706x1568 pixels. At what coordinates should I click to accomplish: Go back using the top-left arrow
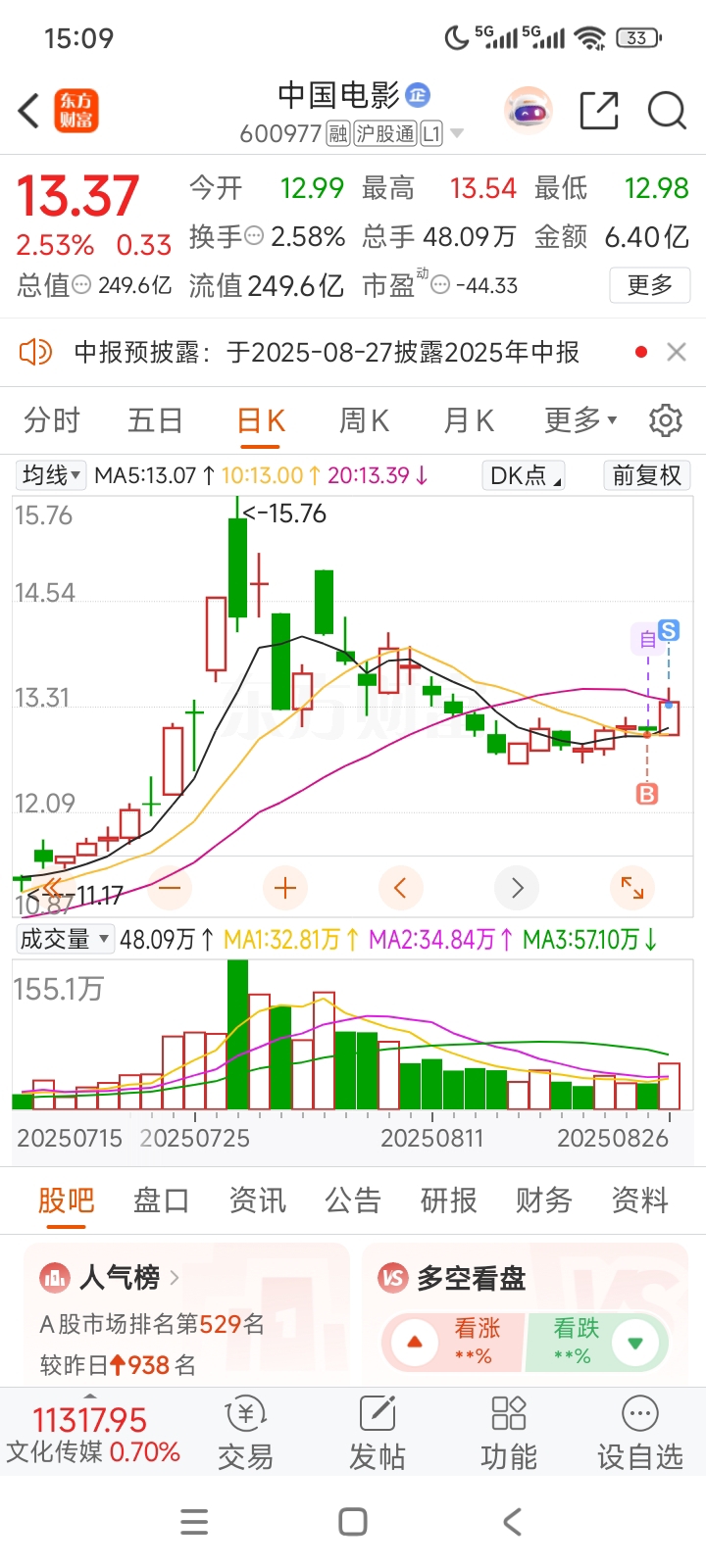click(29, 111)
